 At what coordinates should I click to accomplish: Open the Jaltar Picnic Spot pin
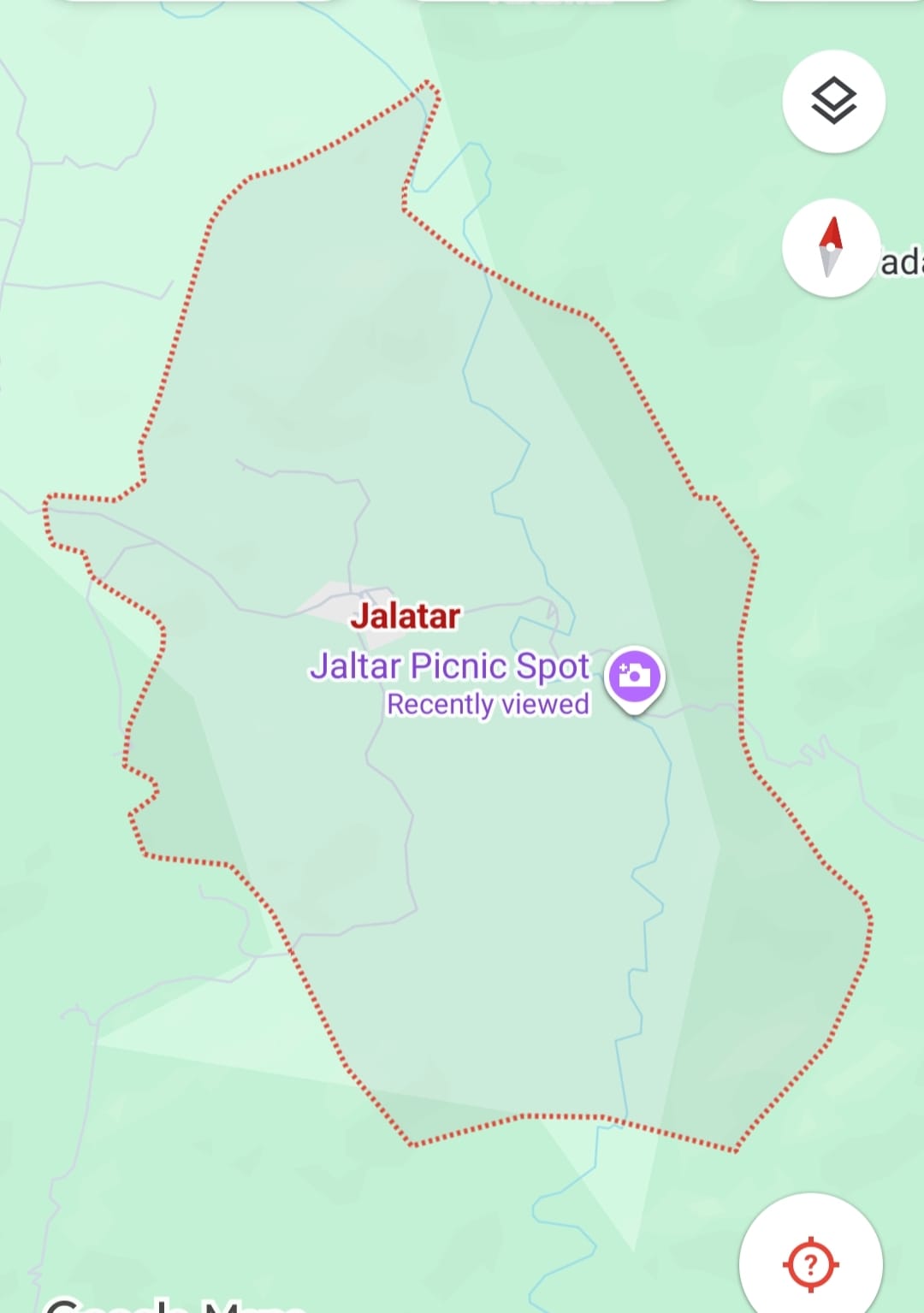pyautogui.click(x=634, y=677)
